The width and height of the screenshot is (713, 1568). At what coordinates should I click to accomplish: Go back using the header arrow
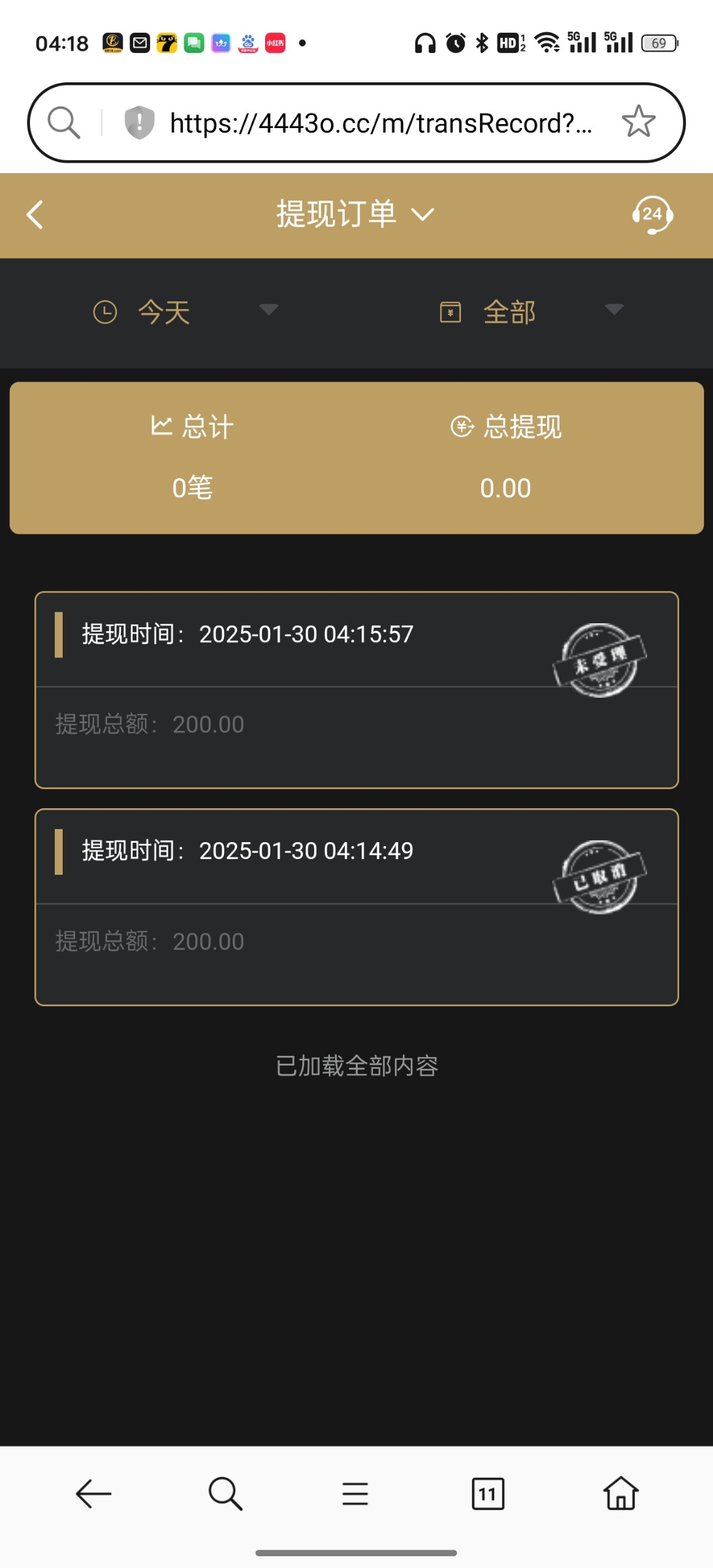click(x=35, y=214)
